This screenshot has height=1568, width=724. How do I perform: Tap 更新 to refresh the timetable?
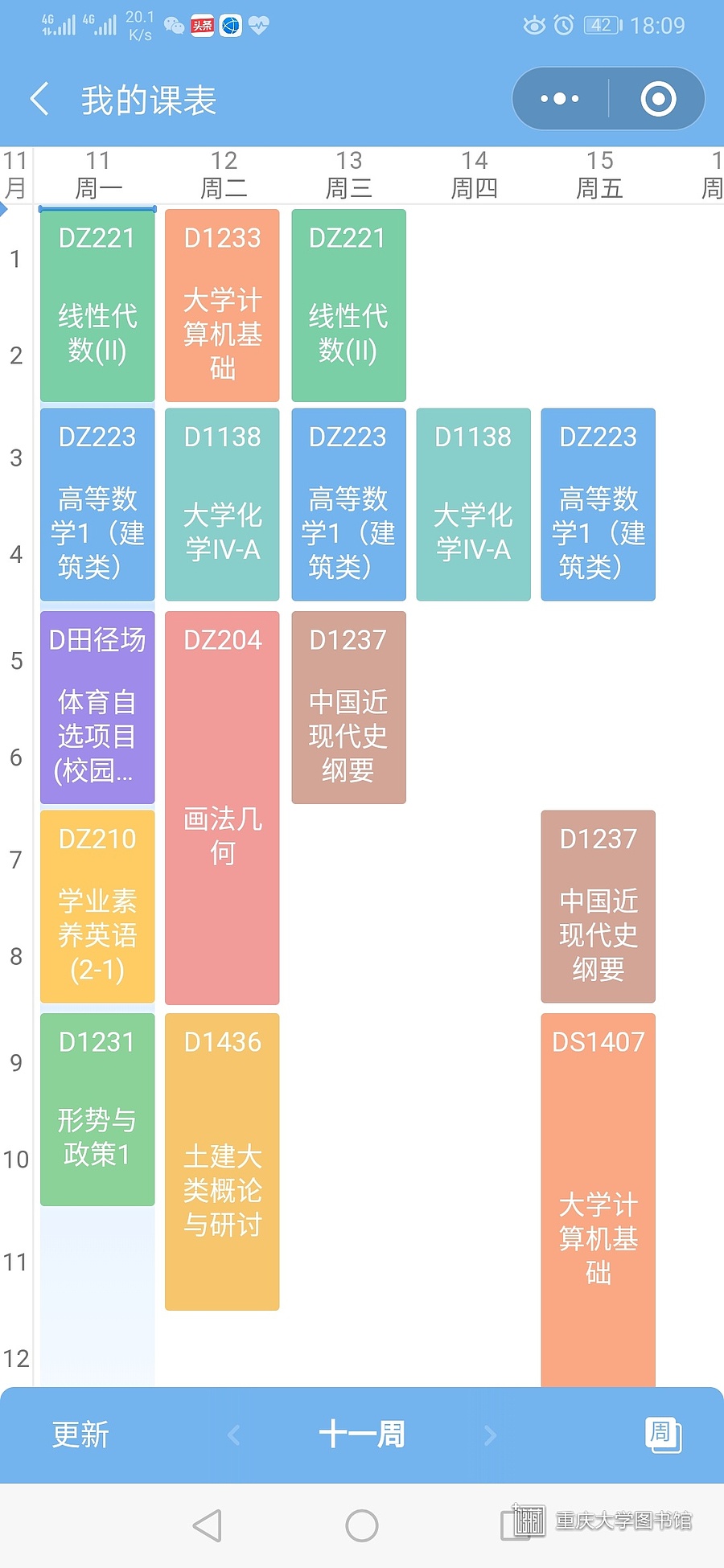coord(80,1435)
